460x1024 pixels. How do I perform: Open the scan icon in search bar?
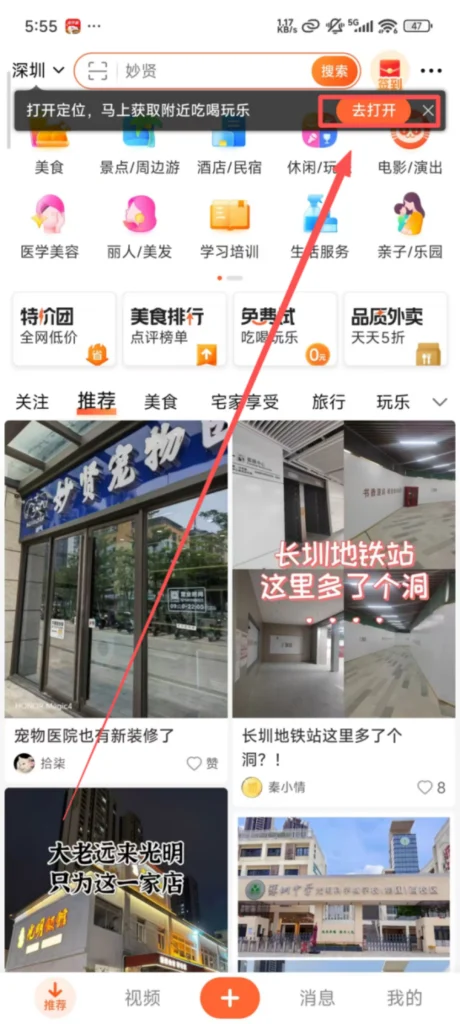[98, 71]
